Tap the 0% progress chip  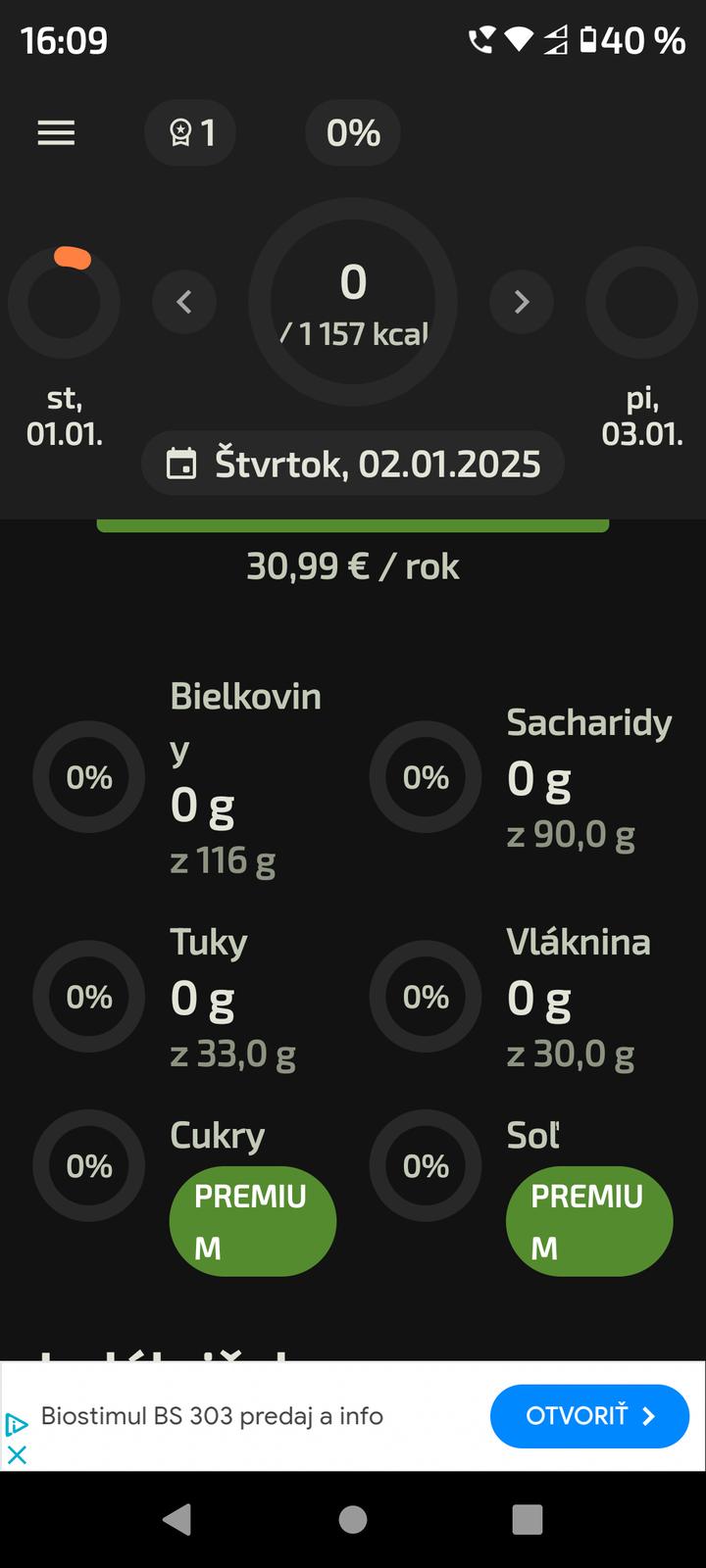pos(353,133)
